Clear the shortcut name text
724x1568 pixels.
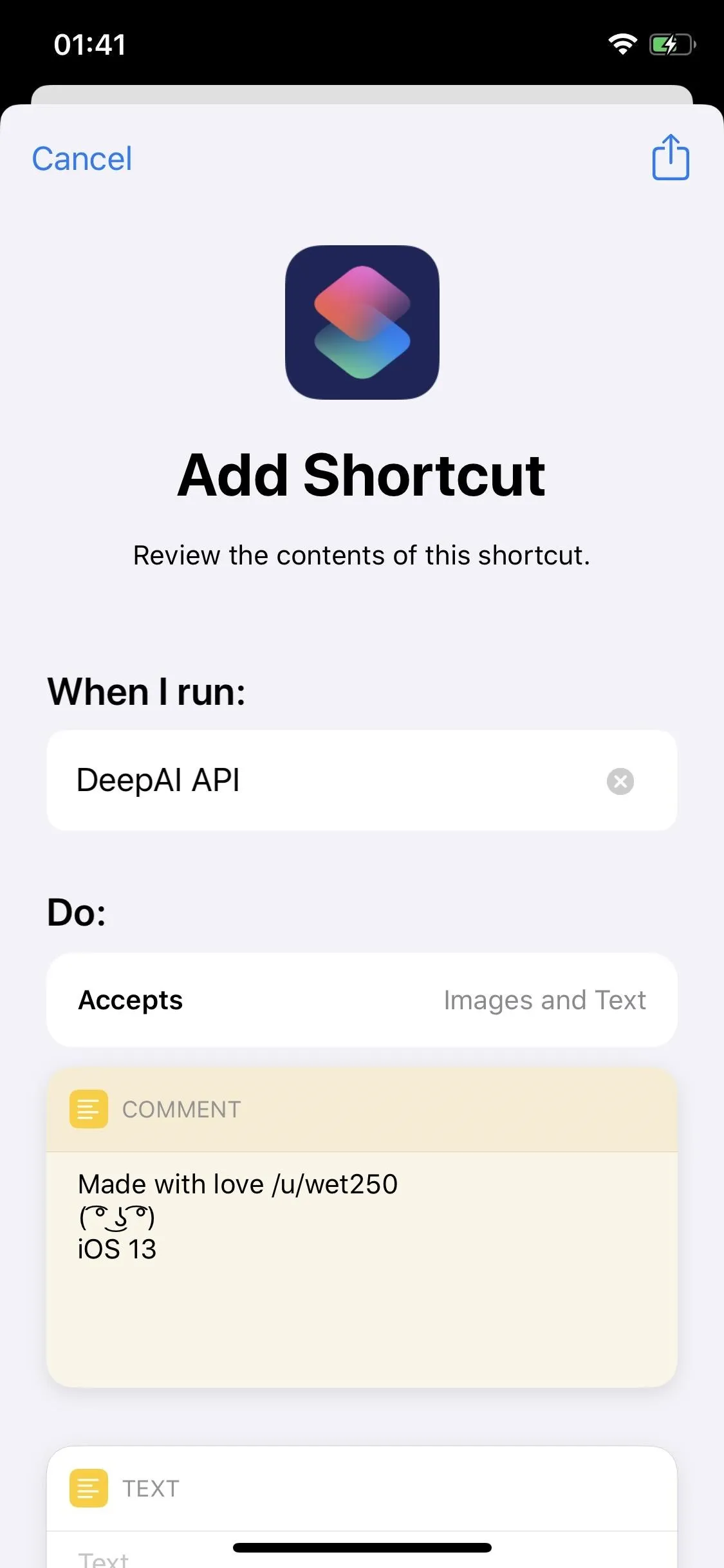(620, 781)
